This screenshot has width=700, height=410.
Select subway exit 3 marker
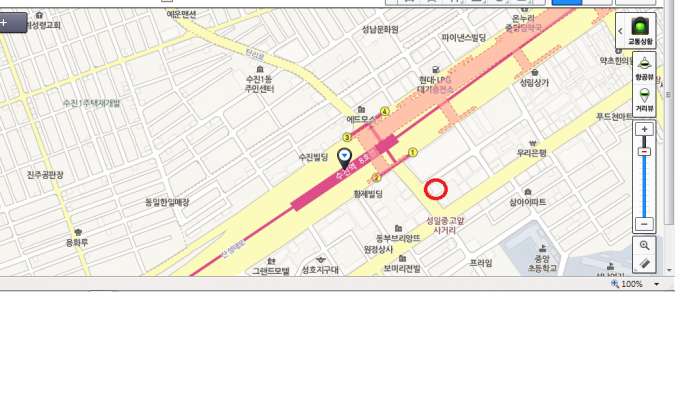click(347, 137)
